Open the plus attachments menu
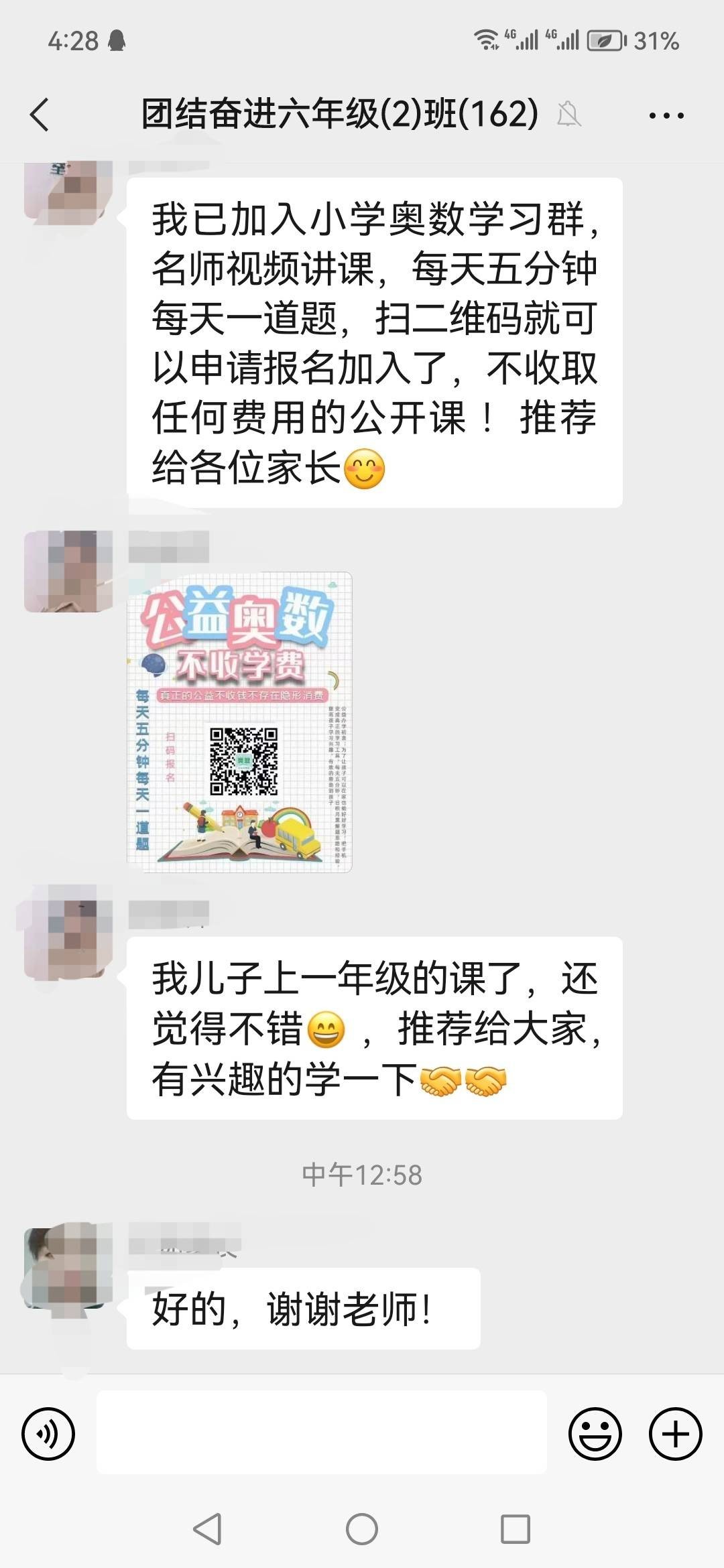Viewport: 724px width, 1568px height. click(675, 1434)
